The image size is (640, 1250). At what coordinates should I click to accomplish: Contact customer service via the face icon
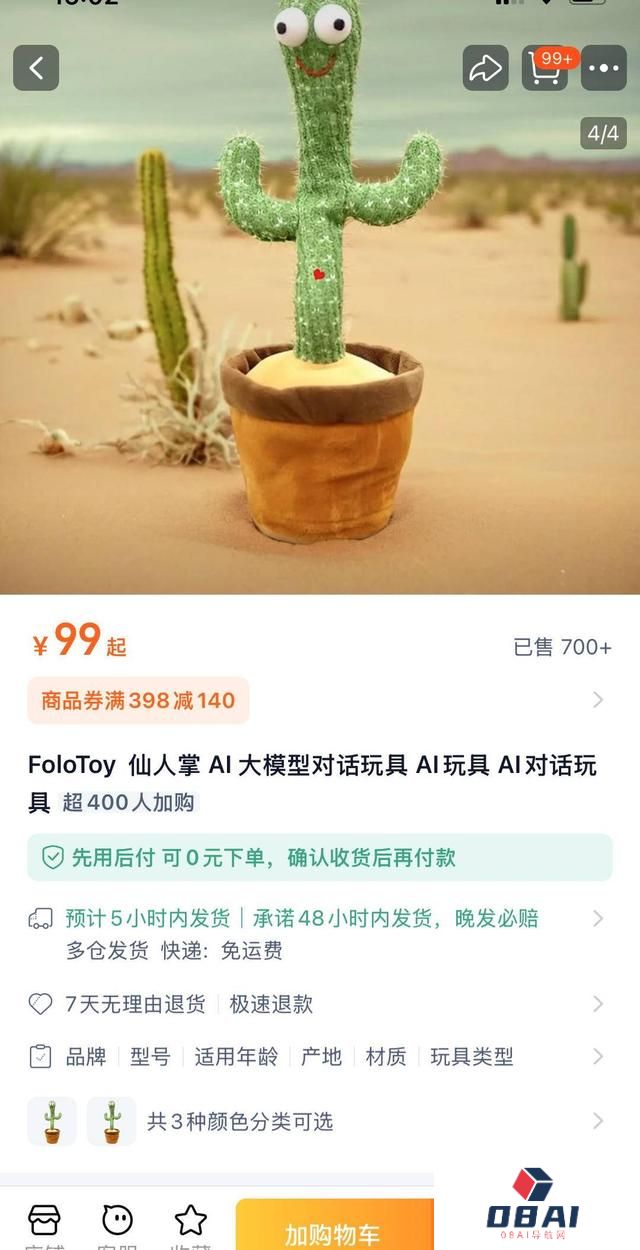[x=117, y=1223]
